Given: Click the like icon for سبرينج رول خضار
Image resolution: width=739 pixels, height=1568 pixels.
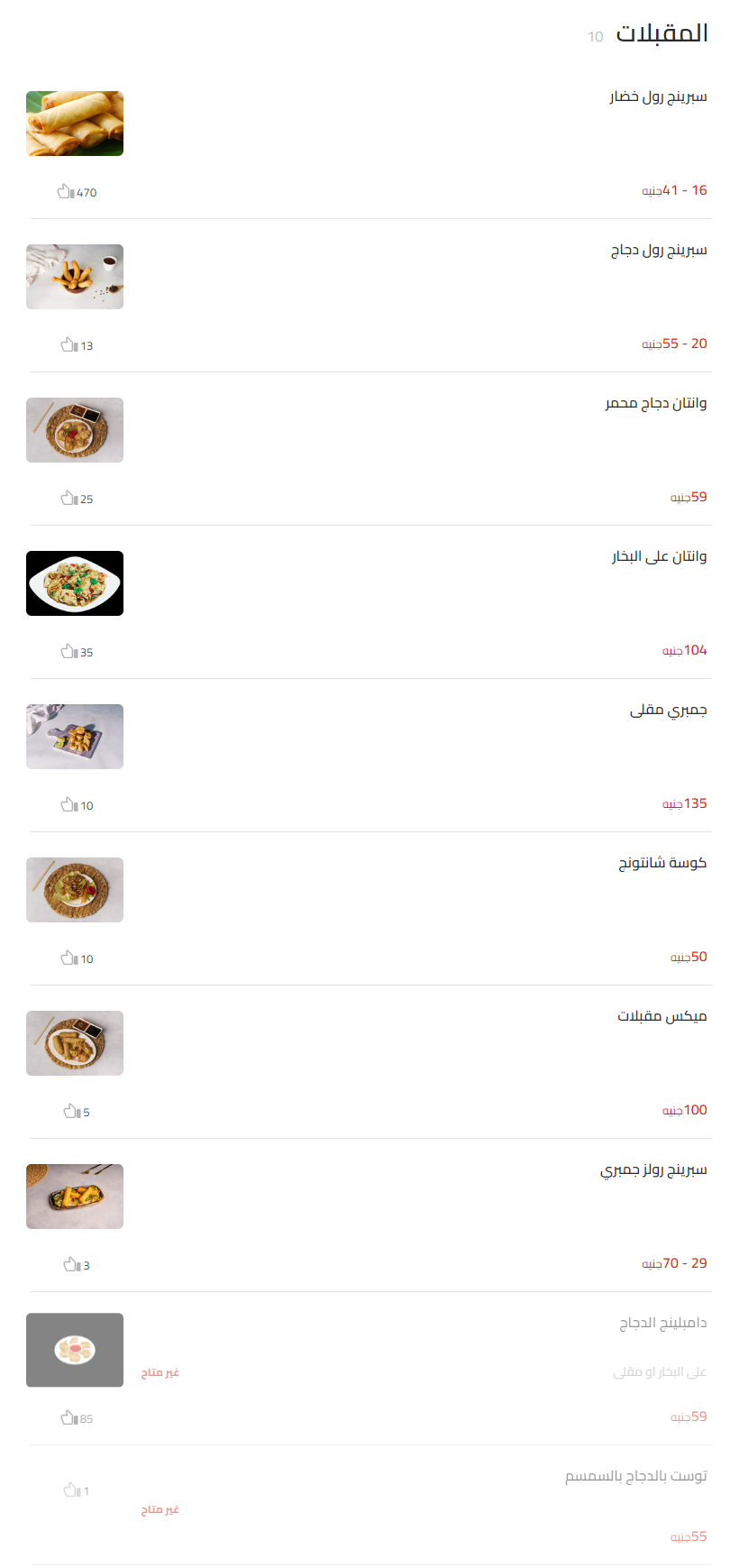Looking at the screenshot, I should (x=67, y=191).
